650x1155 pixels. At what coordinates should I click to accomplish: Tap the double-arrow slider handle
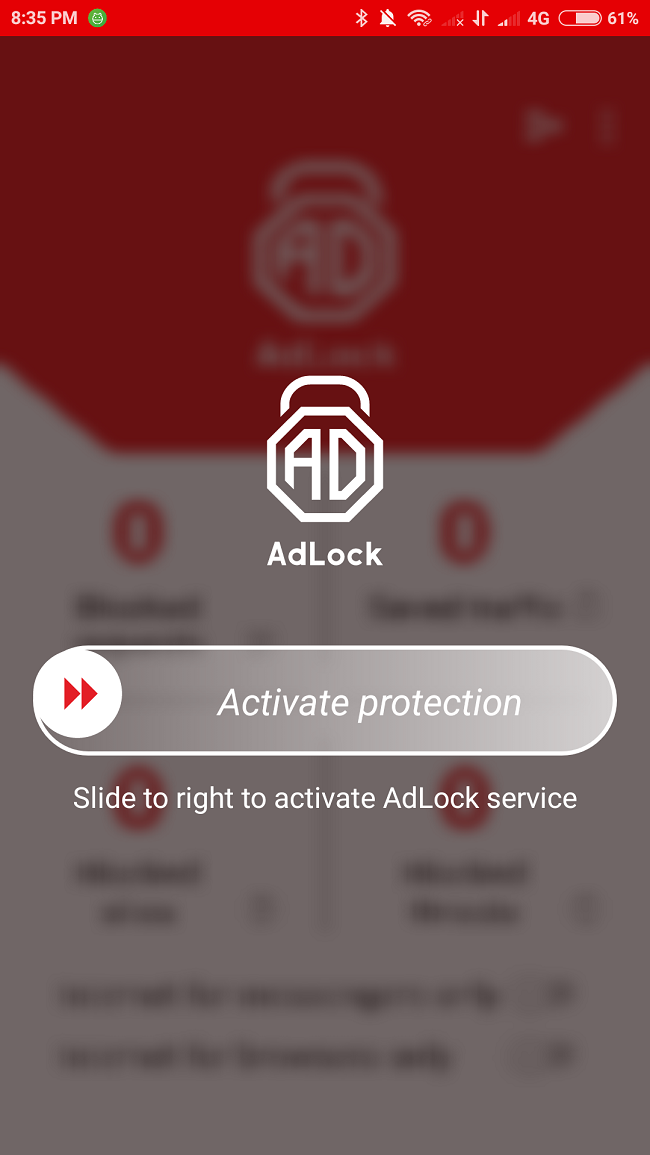coord(78,694)
